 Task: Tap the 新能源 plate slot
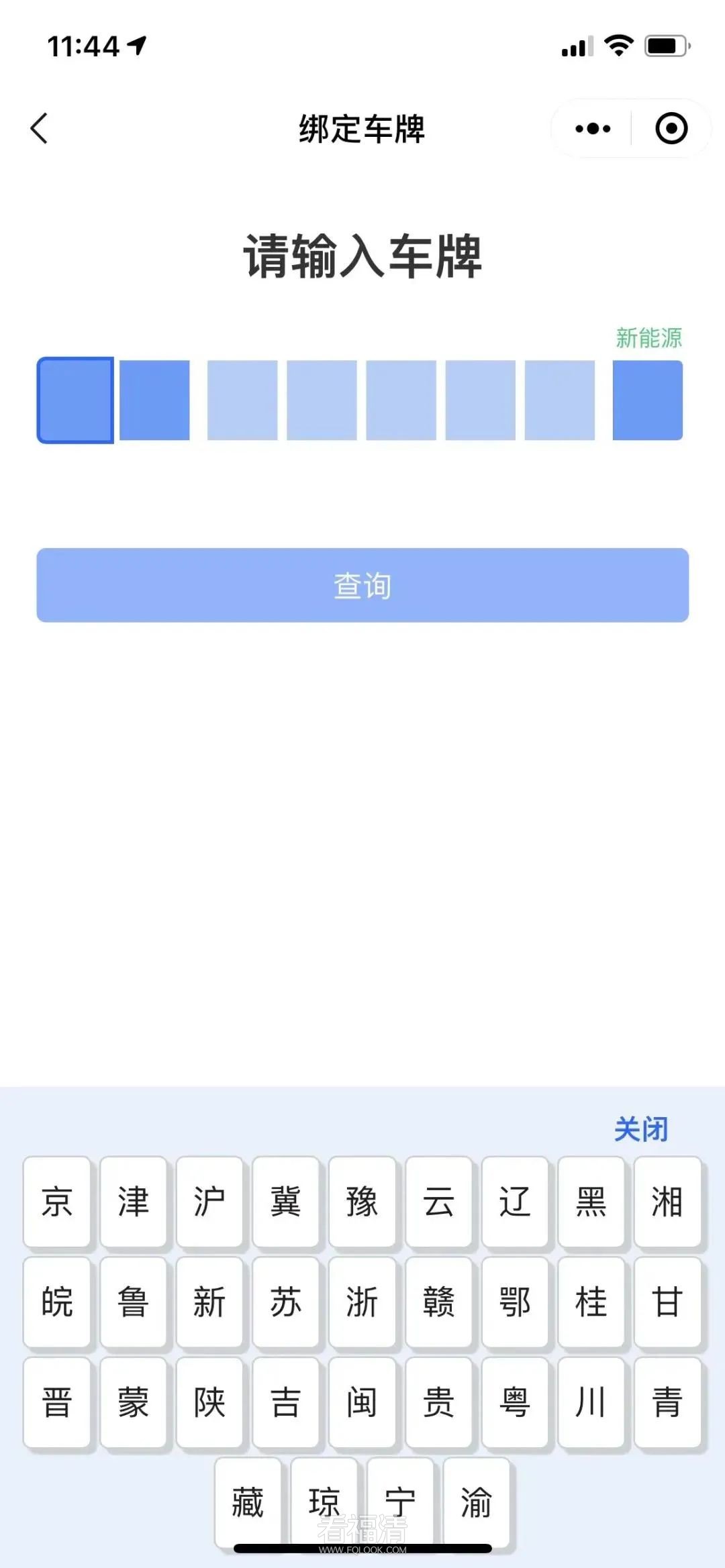pos(647,400)
